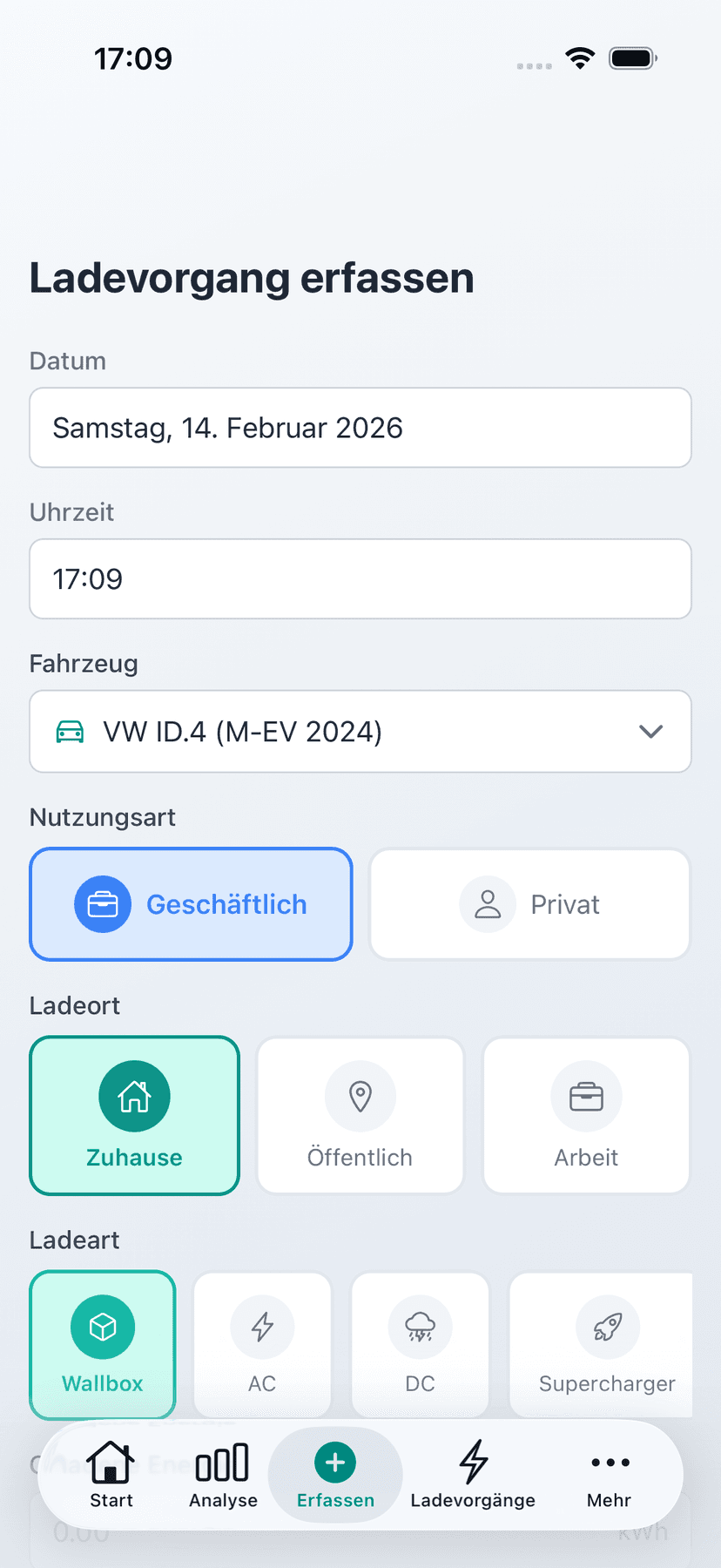Viewport: 721px width, 1568px height.
Task: Select the Privat usage type
Action: click(529, 904)
